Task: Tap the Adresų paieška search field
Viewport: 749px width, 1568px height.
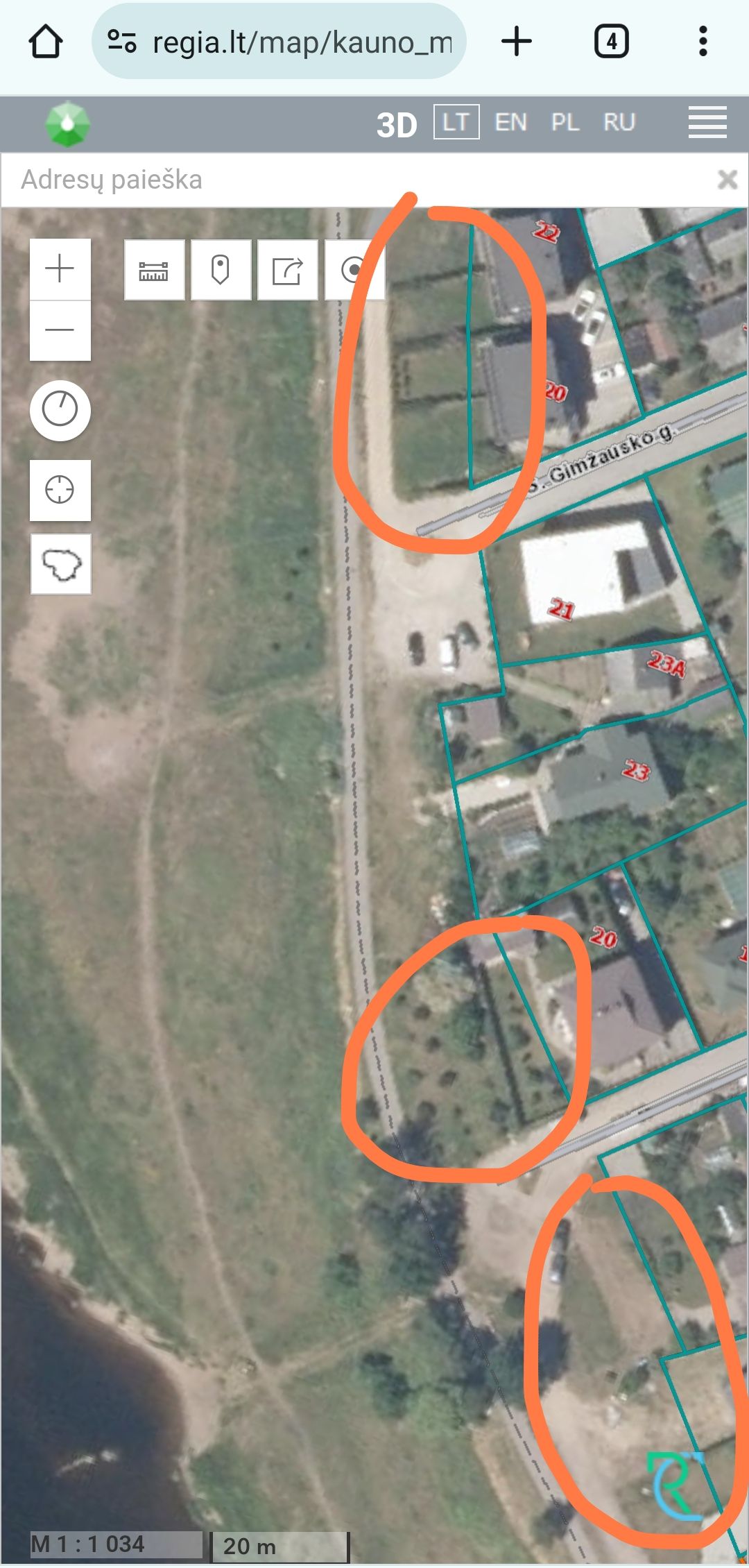Action: pos(347,180)
